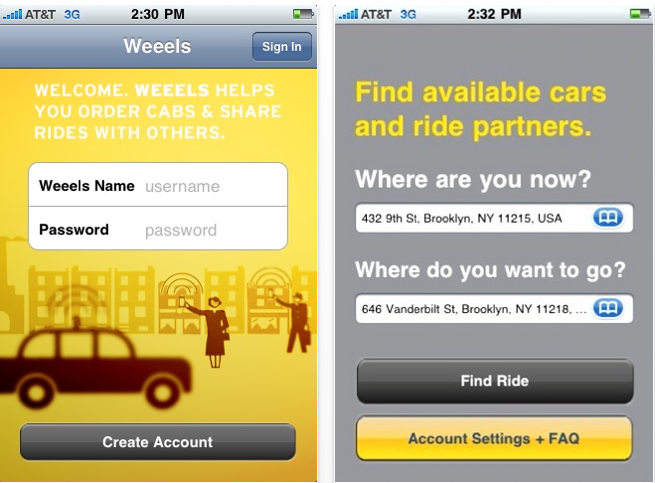Open Account Settings + FAQ
Screen dimensions: 655x483
coord(494,439)
